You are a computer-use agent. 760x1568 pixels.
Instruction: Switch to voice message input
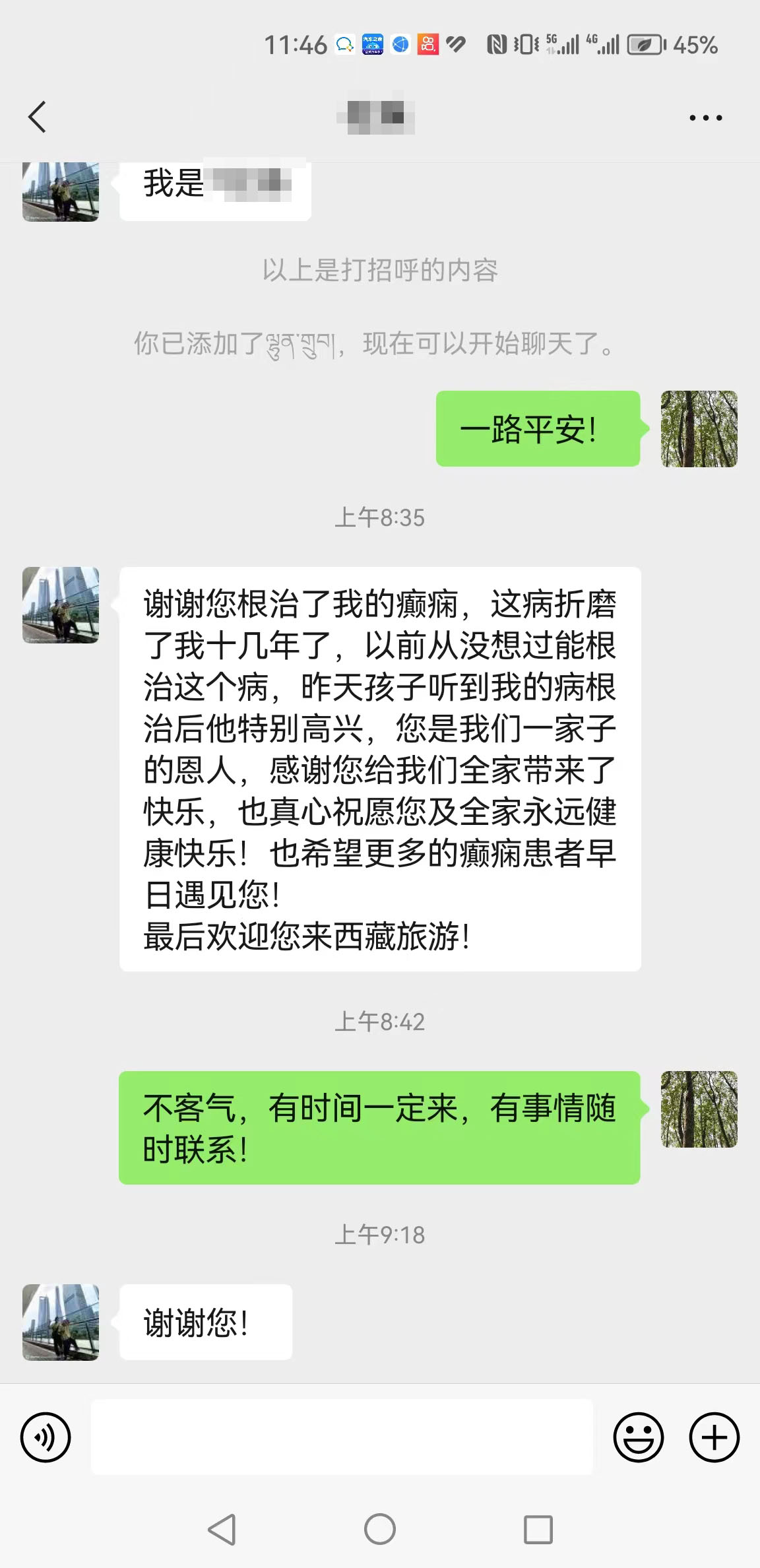click(x=46, y=1437)
